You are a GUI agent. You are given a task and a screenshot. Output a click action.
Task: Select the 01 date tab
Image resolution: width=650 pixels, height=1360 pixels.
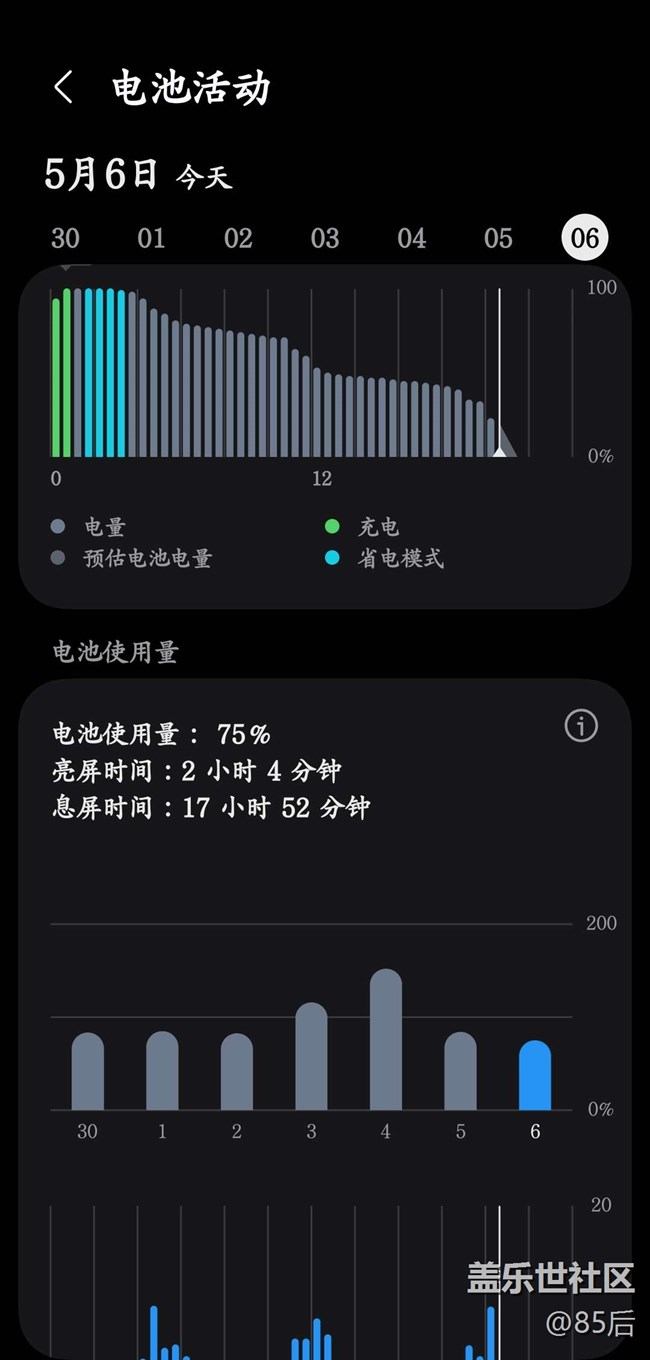click(151, 238)
